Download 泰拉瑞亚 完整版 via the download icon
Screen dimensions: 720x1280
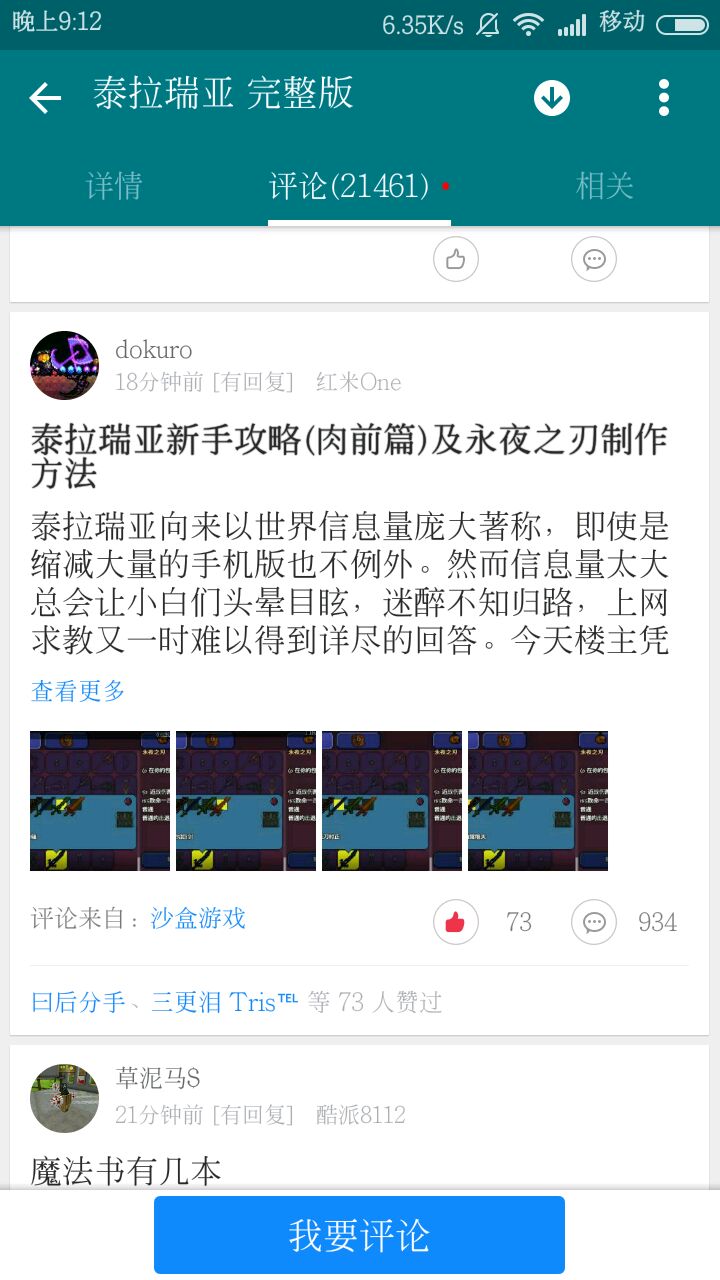551,97
